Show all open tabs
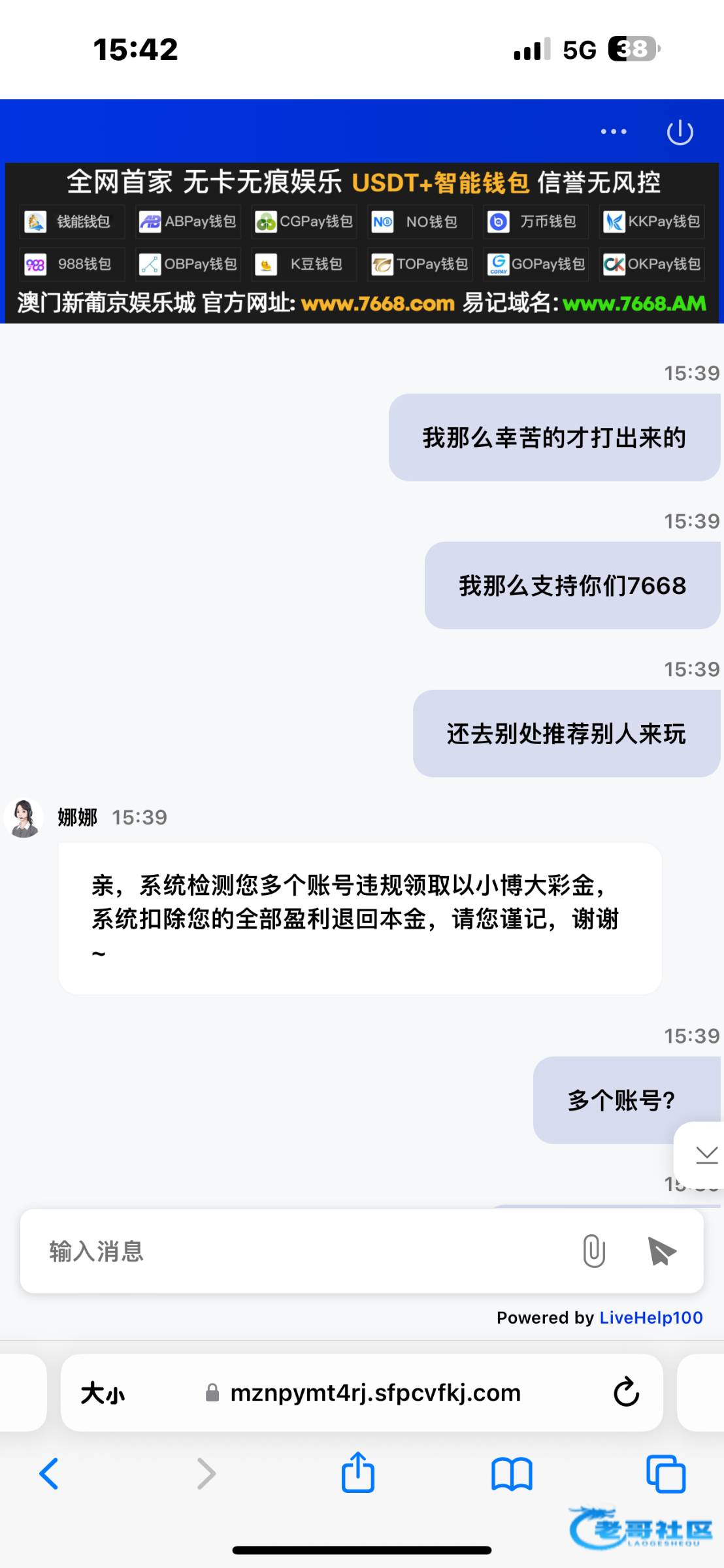 tap(665, 1474)
